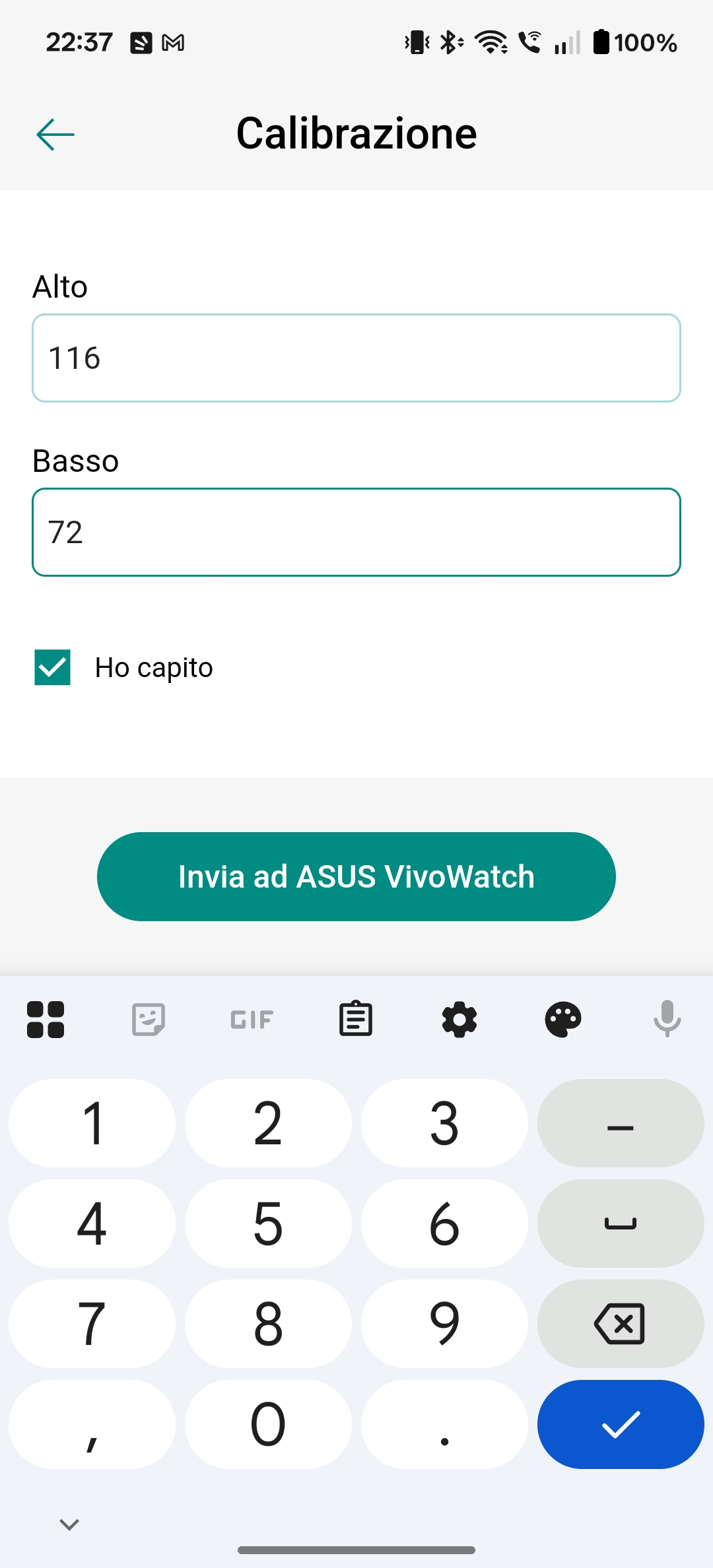Image resolution: width=713 pixels, height=1568 pixels.
Task: Go back from the Calibrazione screen
Action: click(x=55, y=135)
